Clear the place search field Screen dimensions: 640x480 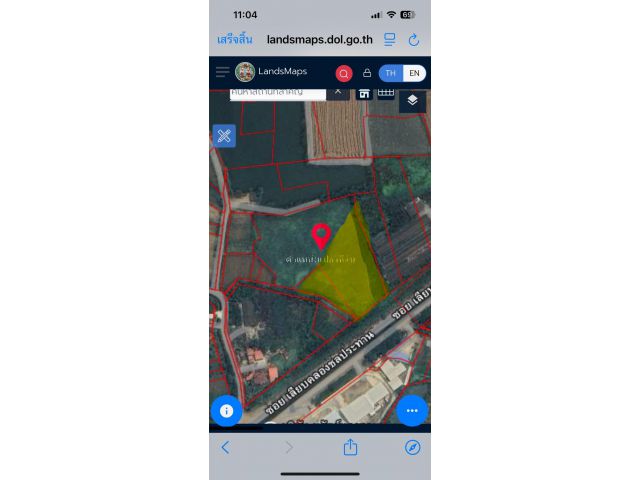click(338, 92)
